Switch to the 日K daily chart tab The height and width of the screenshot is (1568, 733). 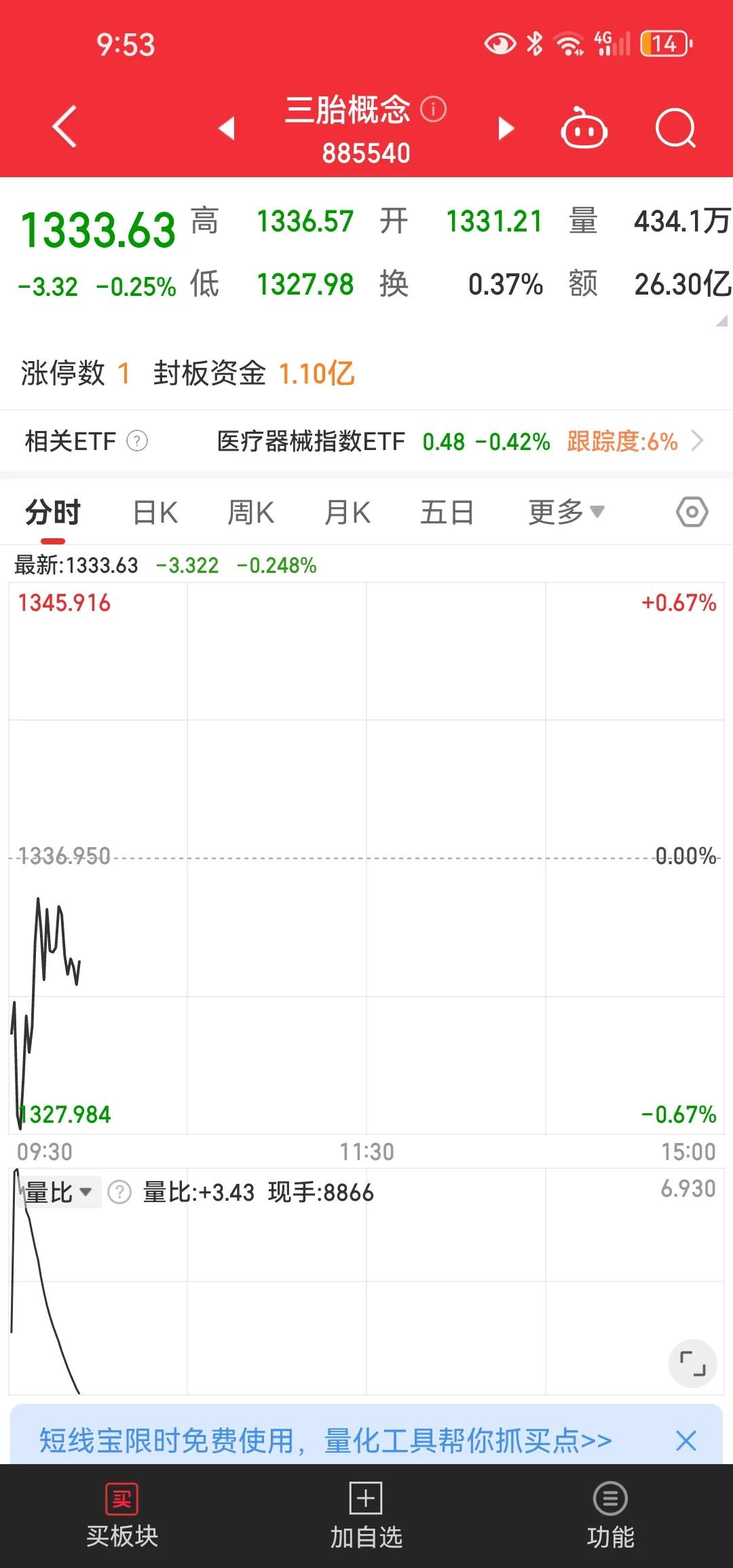pos(153,512)
